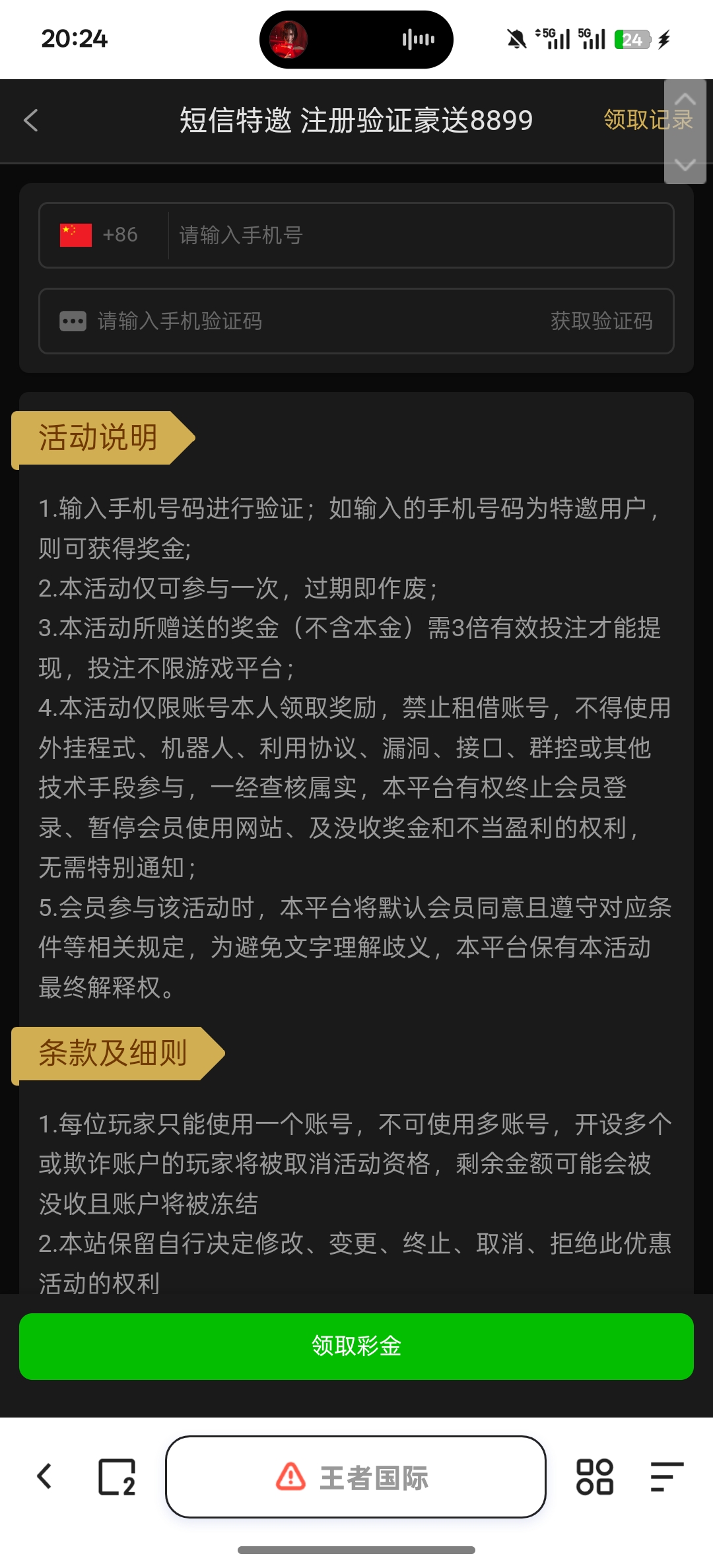This screenshot has height=1568, width=713.
Task: Open the 王者国际 address bar
Action: pos(356,1477)
